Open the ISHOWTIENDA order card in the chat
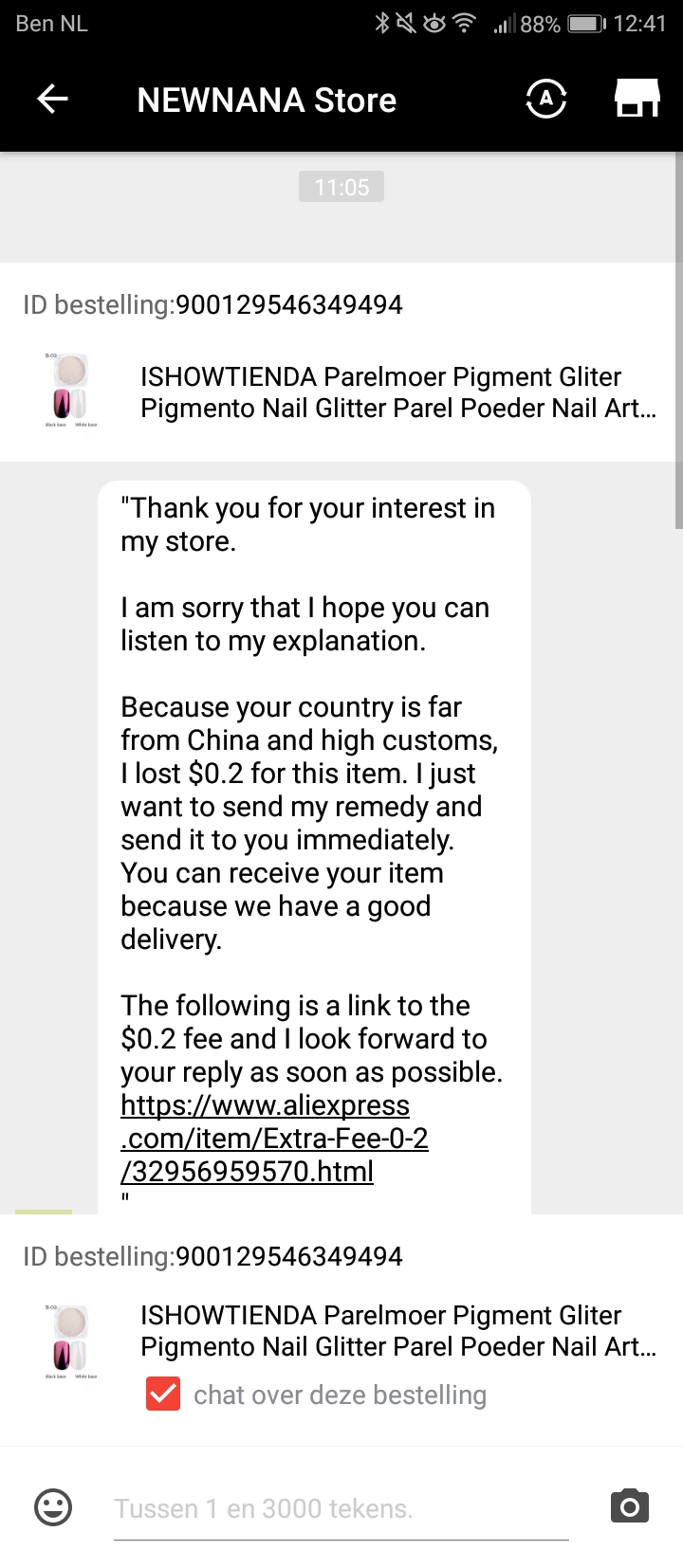683x1568 pixels. [x=341, y=362]
